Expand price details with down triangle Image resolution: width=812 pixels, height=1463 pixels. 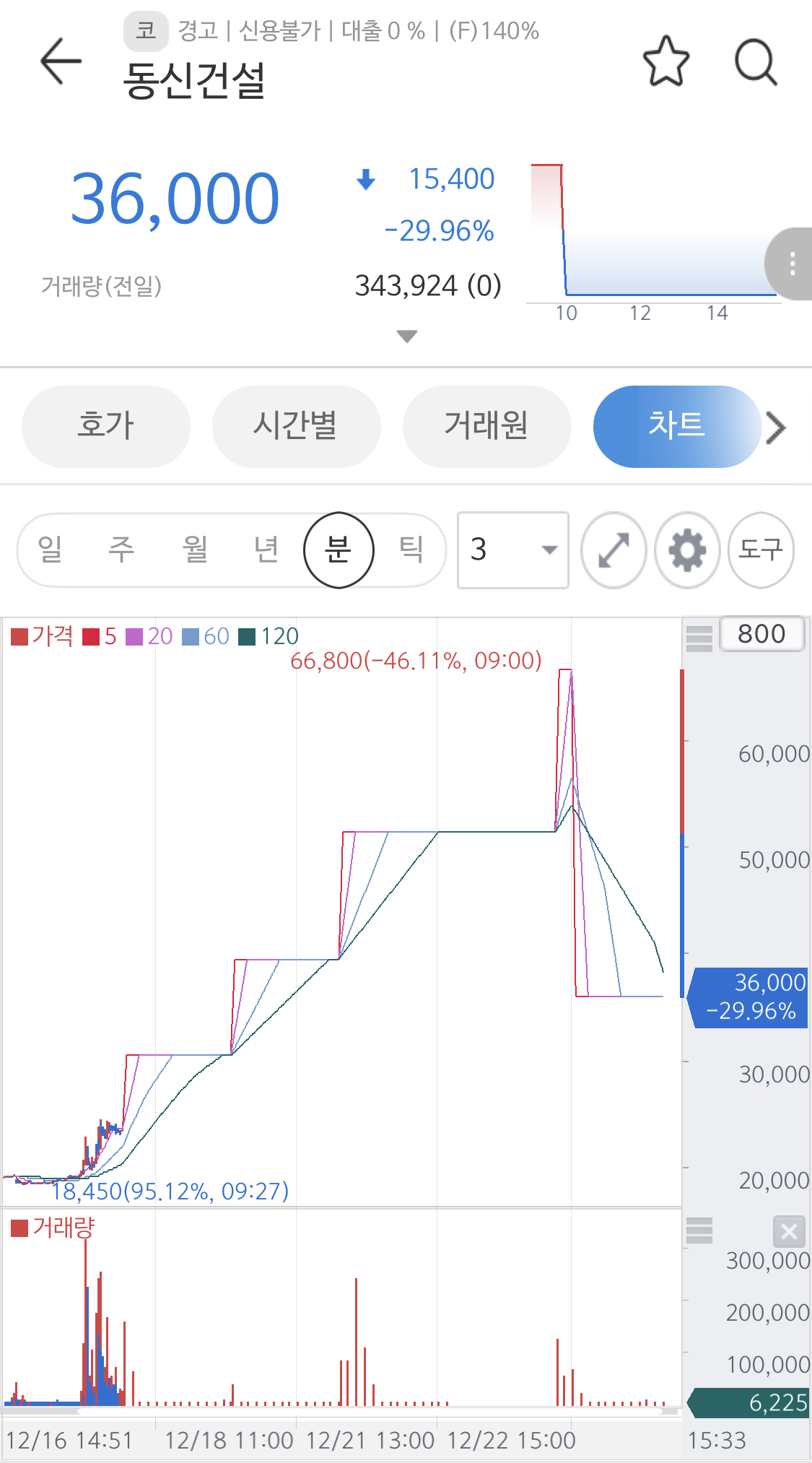coord(407,337)
